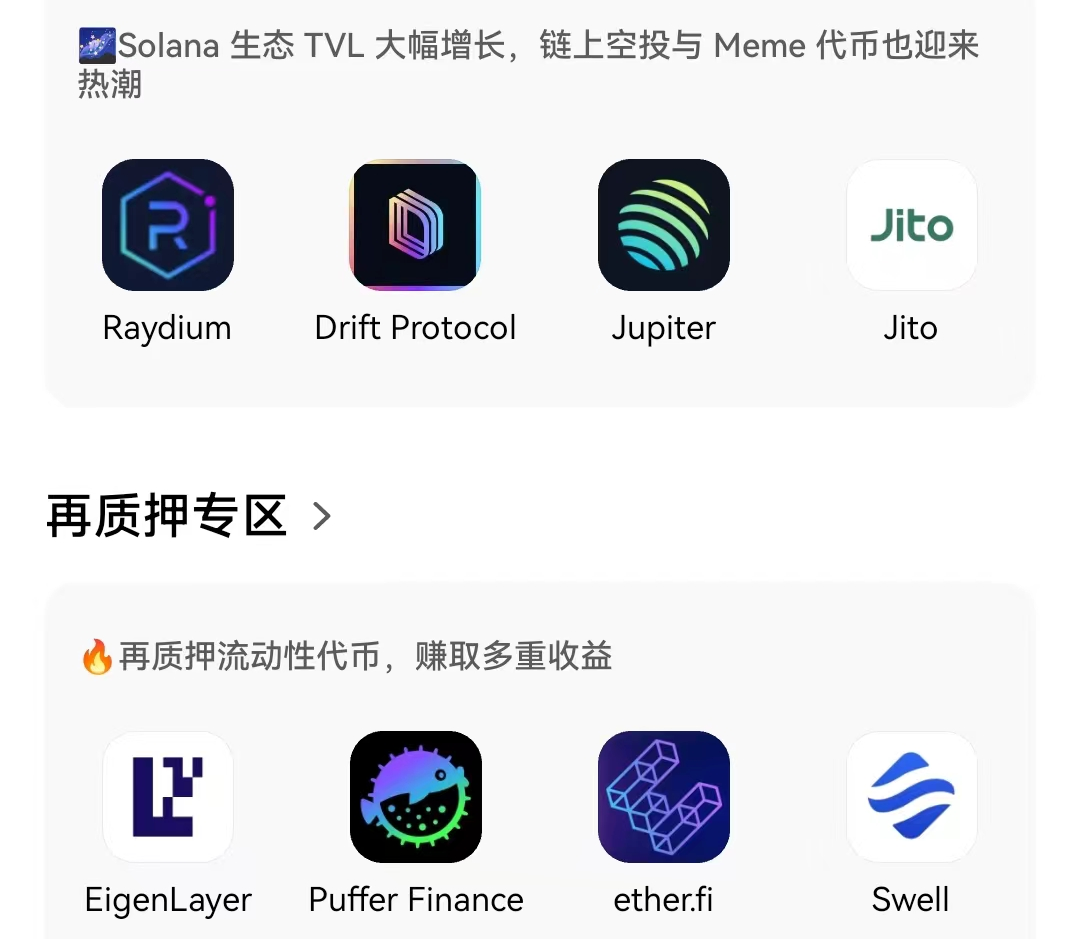Open the Swell app
The image size is (1080, 939).
tap(911, 797)
